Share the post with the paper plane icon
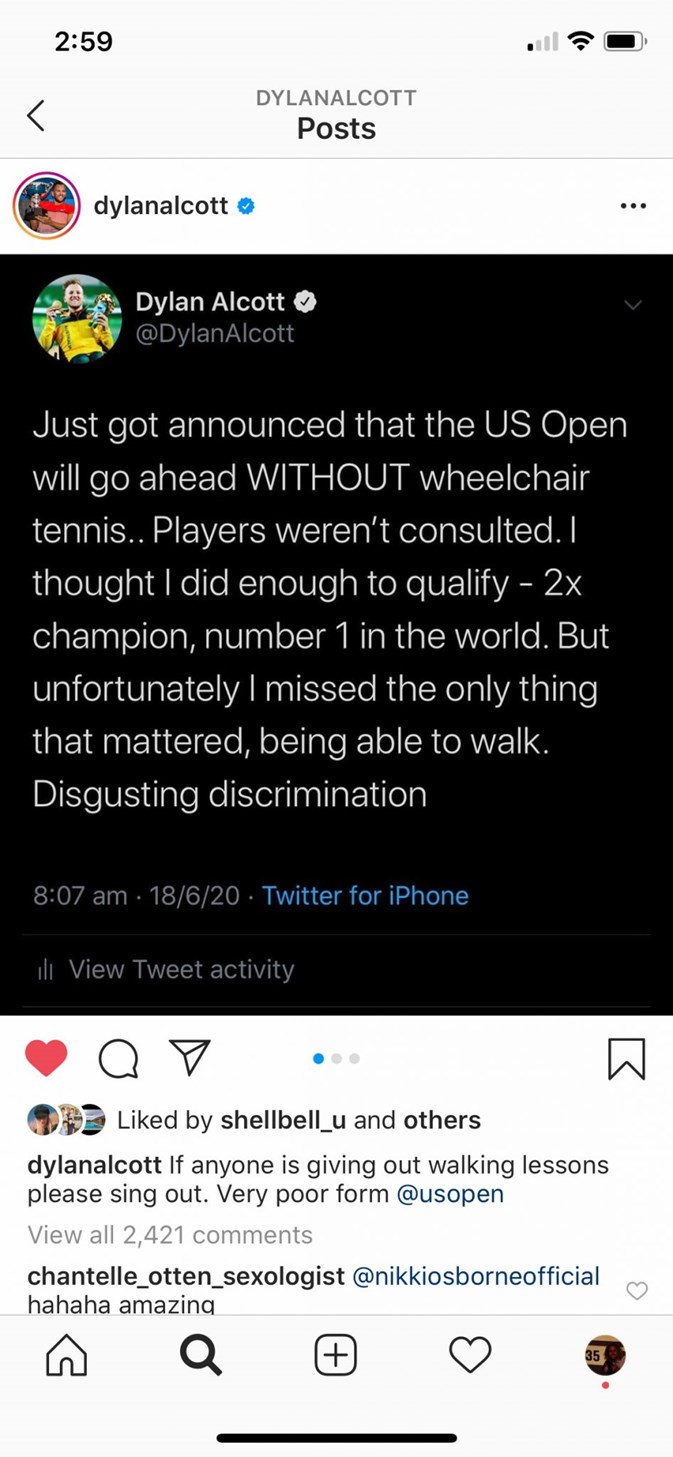The height and width of the screenshot is (1457, 673). pos(189,1057)
